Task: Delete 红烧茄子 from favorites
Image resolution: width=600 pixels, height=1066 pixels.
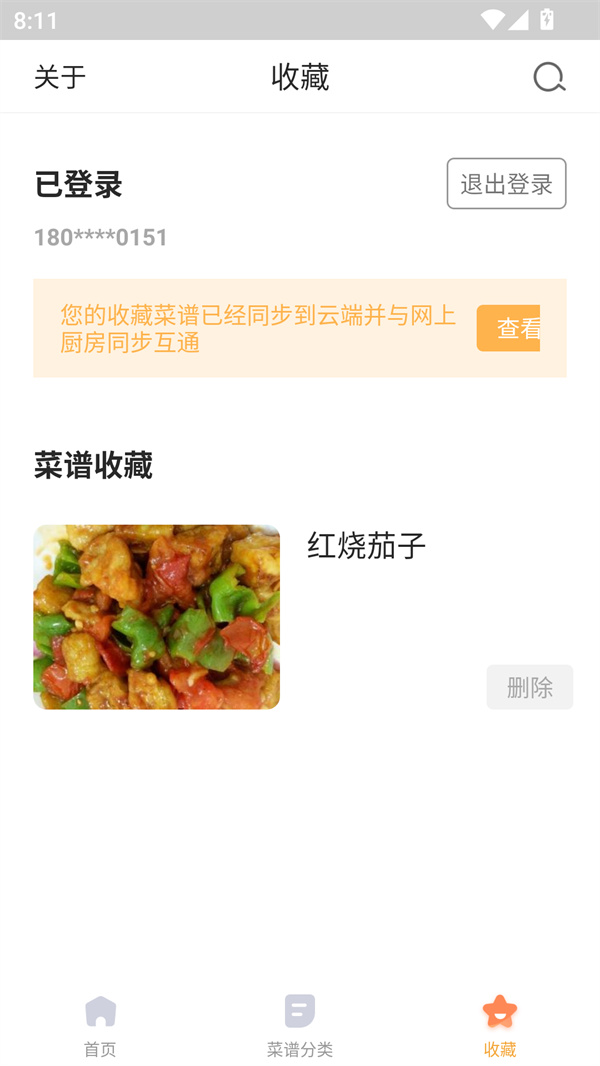Action: pyautogui.click(x=529, y=687)
